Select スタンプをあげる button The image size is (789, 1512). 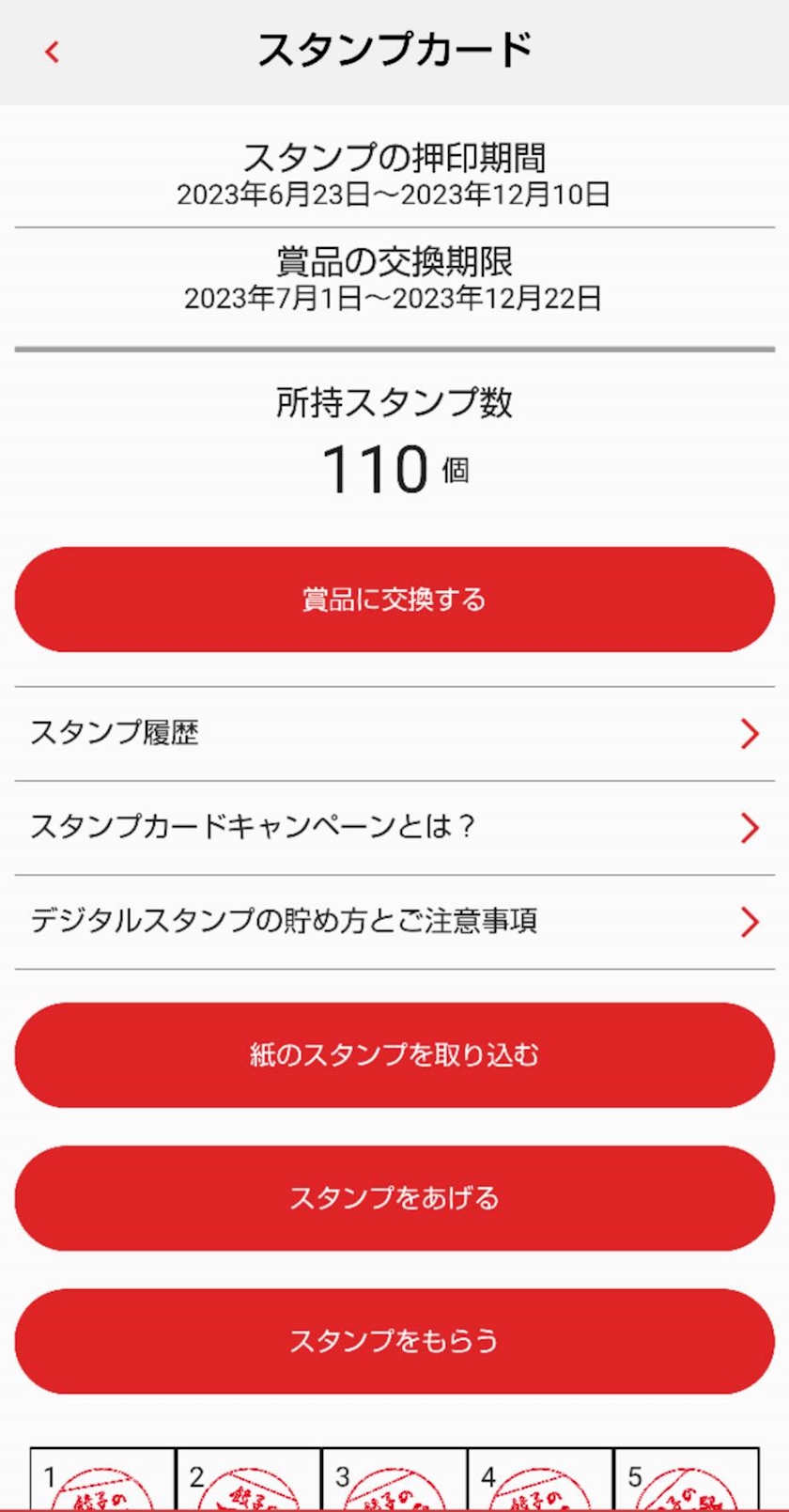coord(394,1197)
